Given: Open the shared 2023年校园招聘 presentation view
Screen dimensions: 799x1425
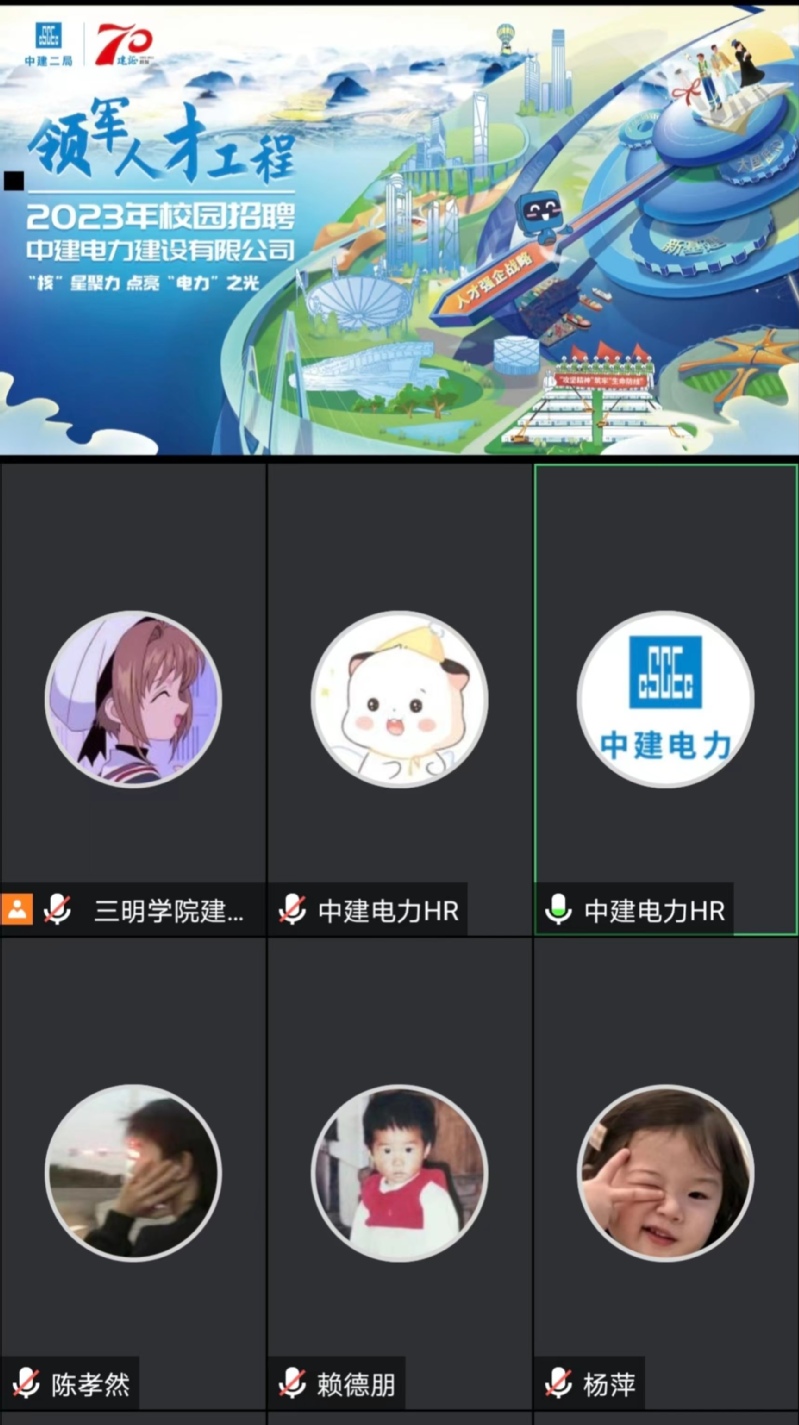Looking at the screenshot, I should point(399,230).
